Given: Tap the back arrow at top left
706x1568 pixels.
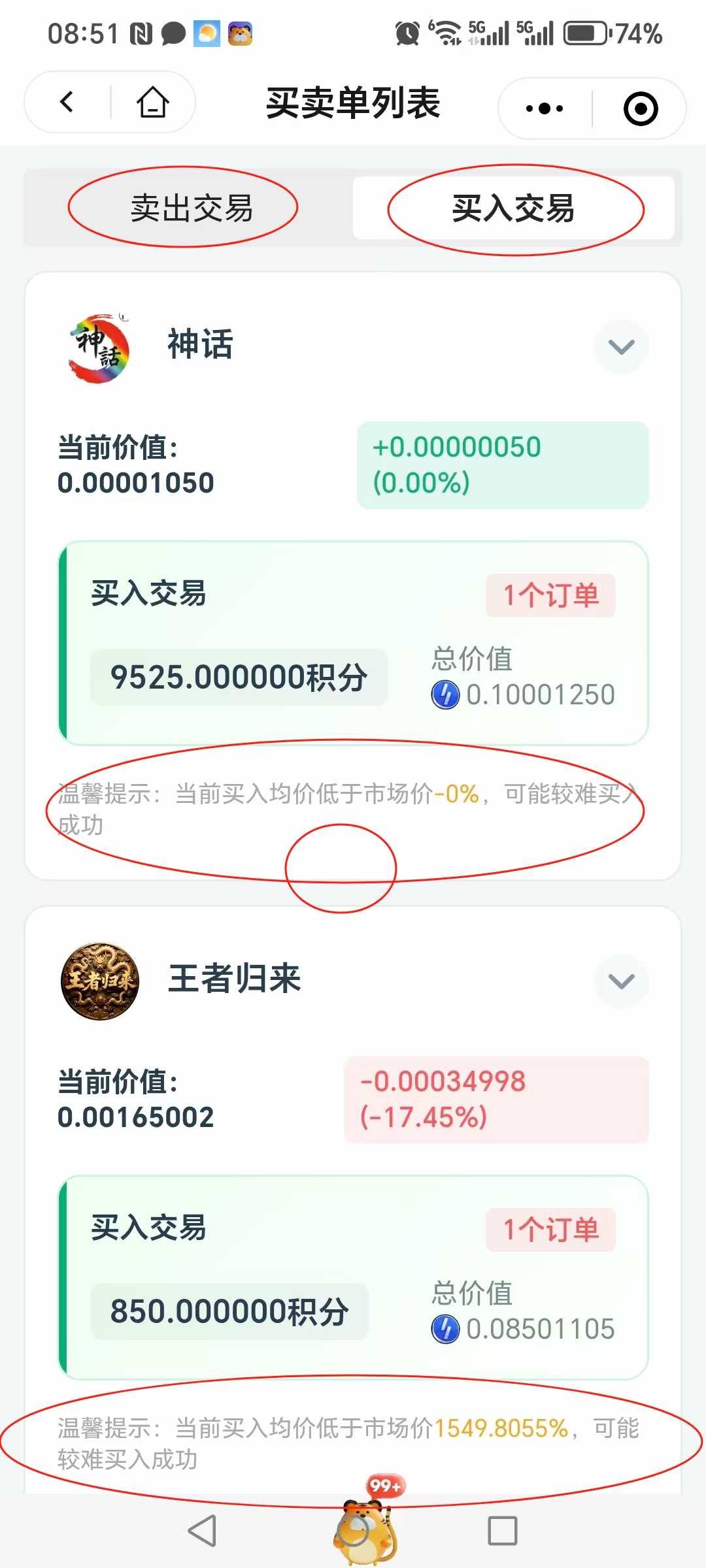Looking at the screenshot, I should pos(65,103).
